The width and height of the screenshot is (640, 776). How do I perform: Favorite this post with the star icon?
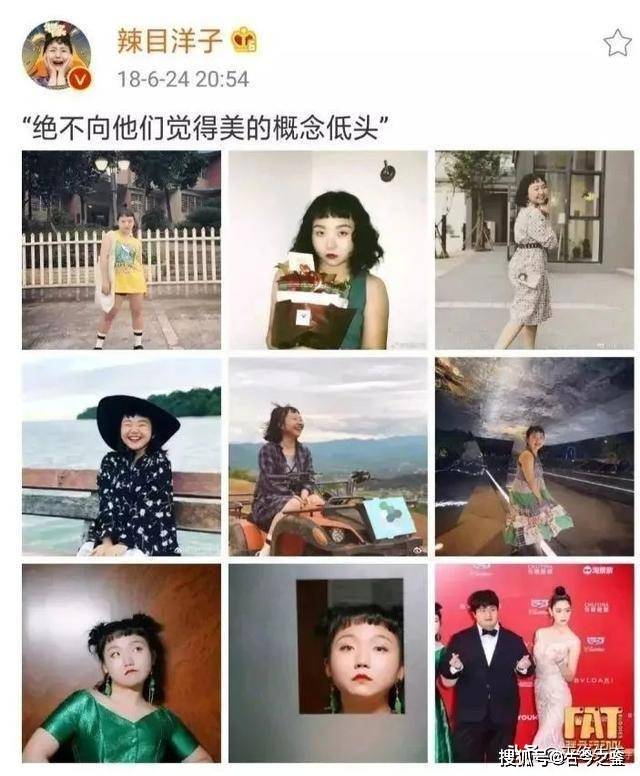(x=616, y=43)
